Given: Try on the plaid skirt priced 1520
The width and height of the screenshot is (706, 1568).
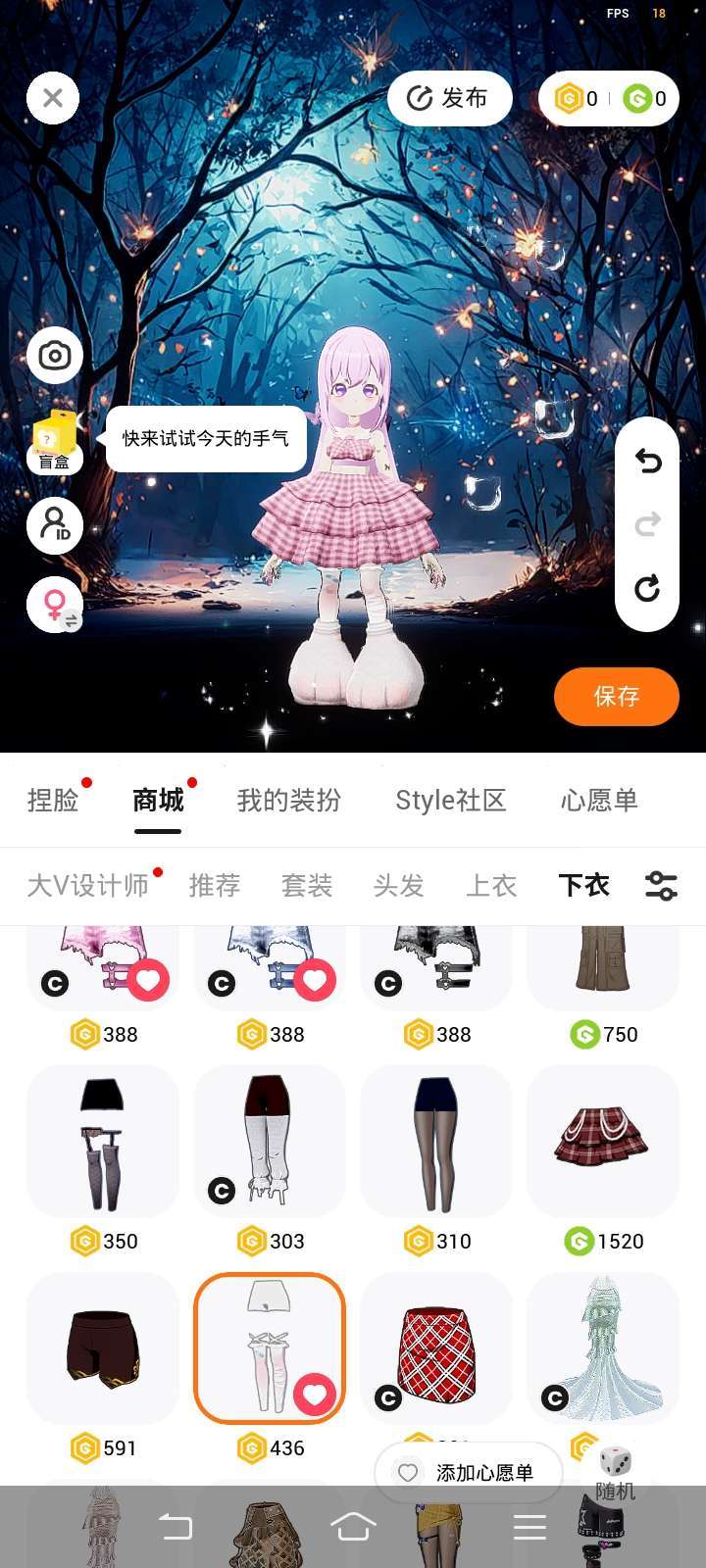Looking at the screenshot, I should (602, 1141).
